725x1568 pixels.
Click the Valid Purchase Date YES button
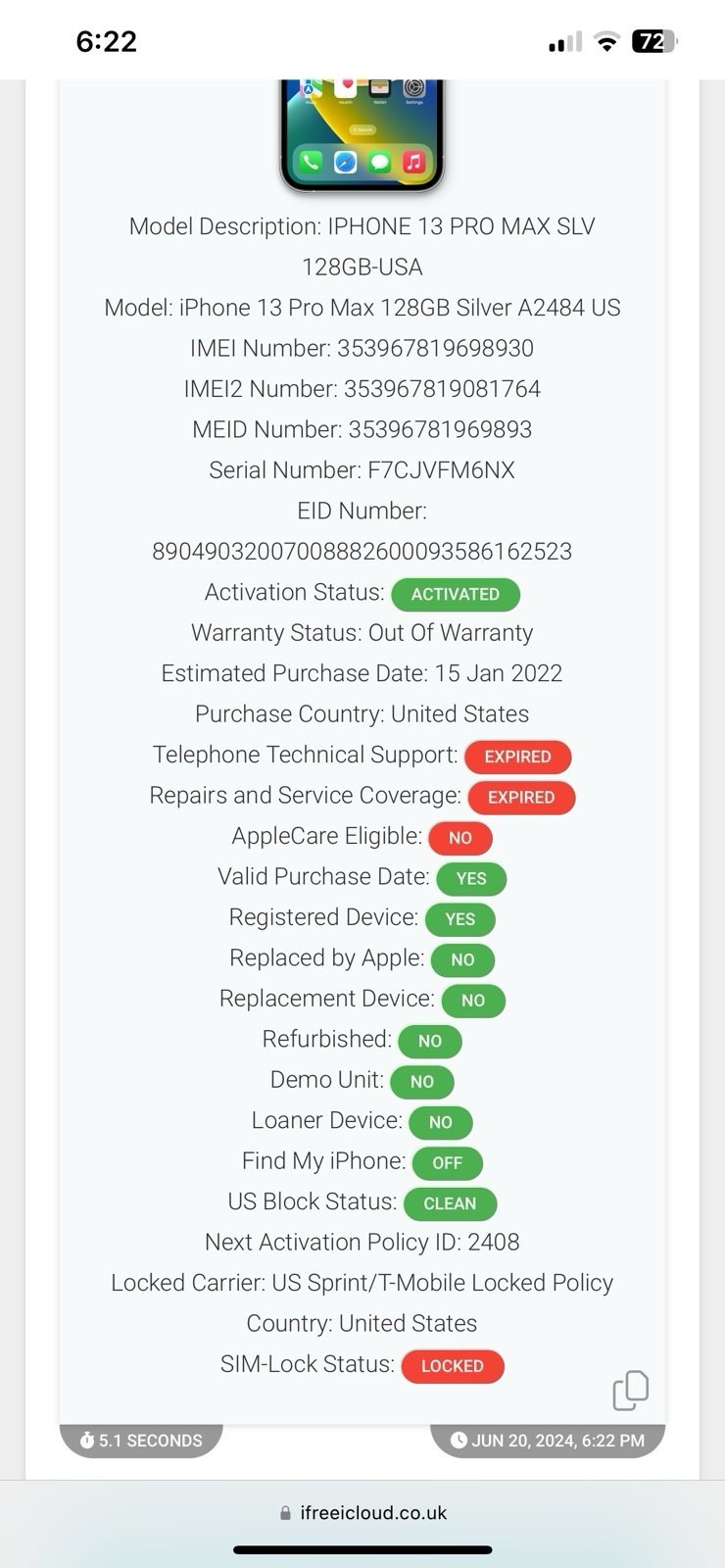(x=470, y=879)
